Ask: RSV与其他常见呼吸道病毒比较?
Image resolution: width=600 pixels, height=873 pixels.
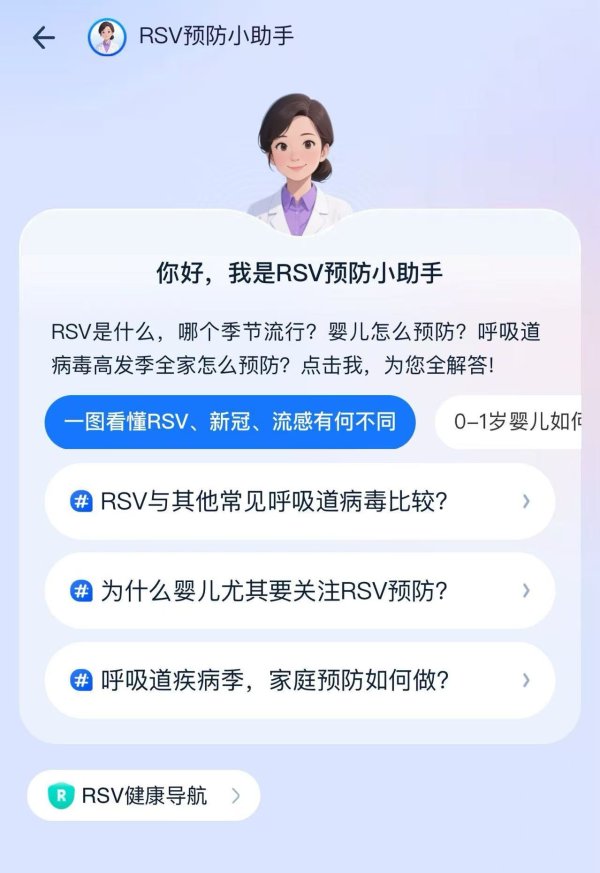tap(299, 501)
